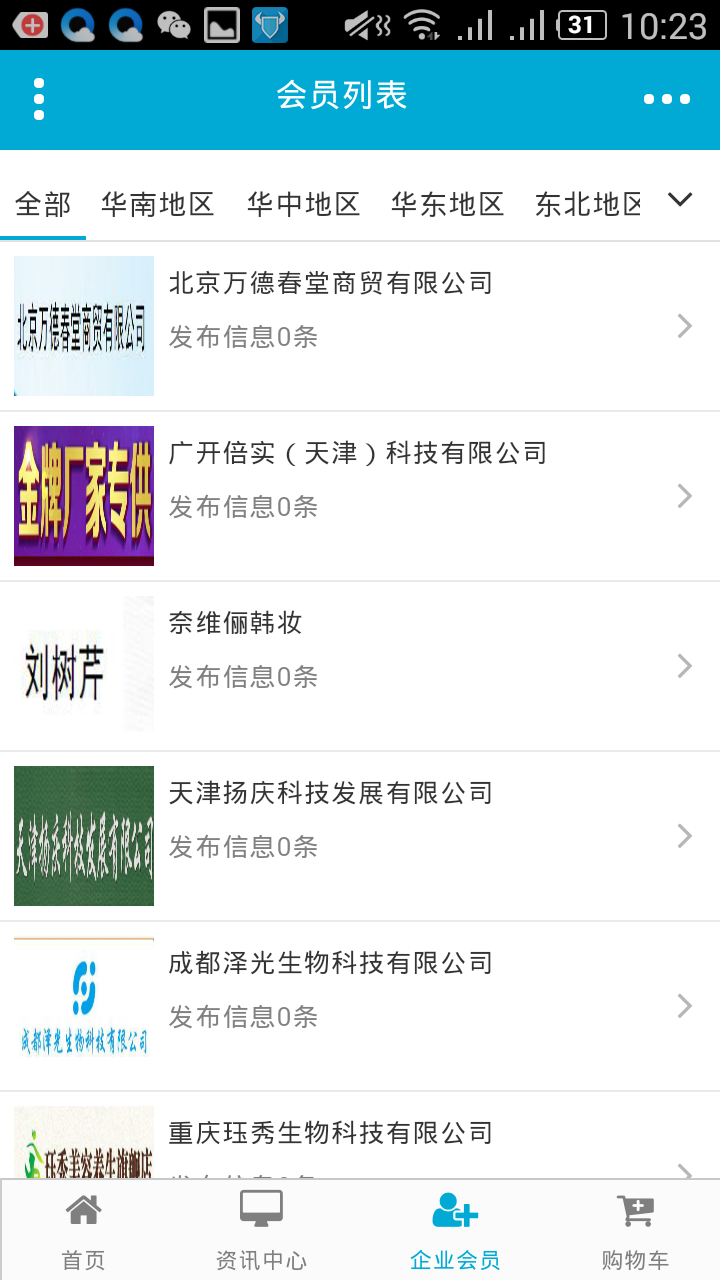This screenshot has width=720, height=1280.
Task: Expand the region list dropdown arrow
Action: 680,200
